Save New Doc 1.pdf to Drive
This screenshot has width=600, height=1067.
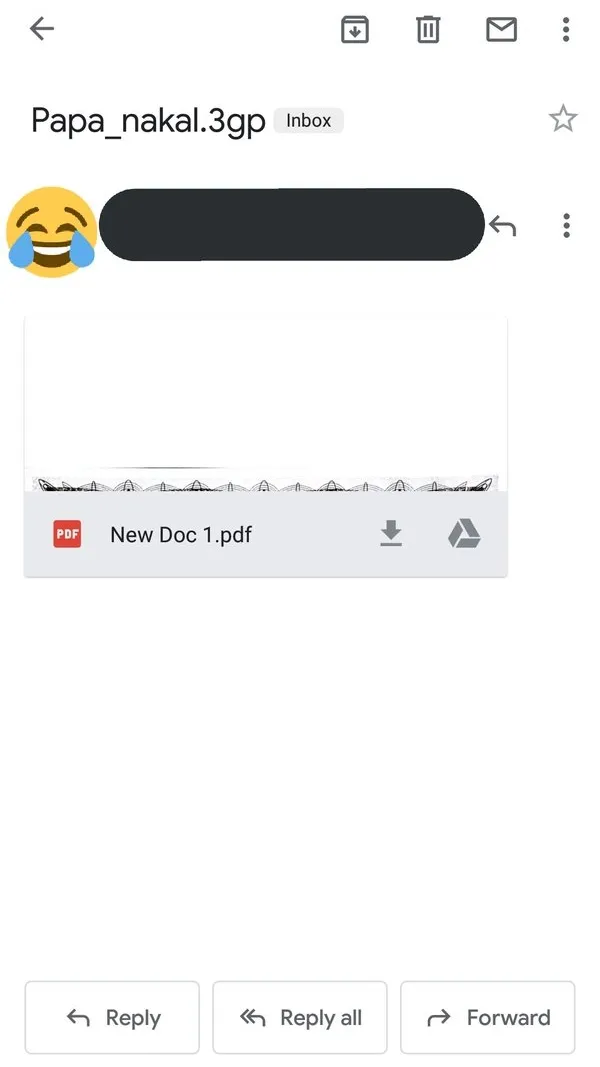(x=464, y=534)
